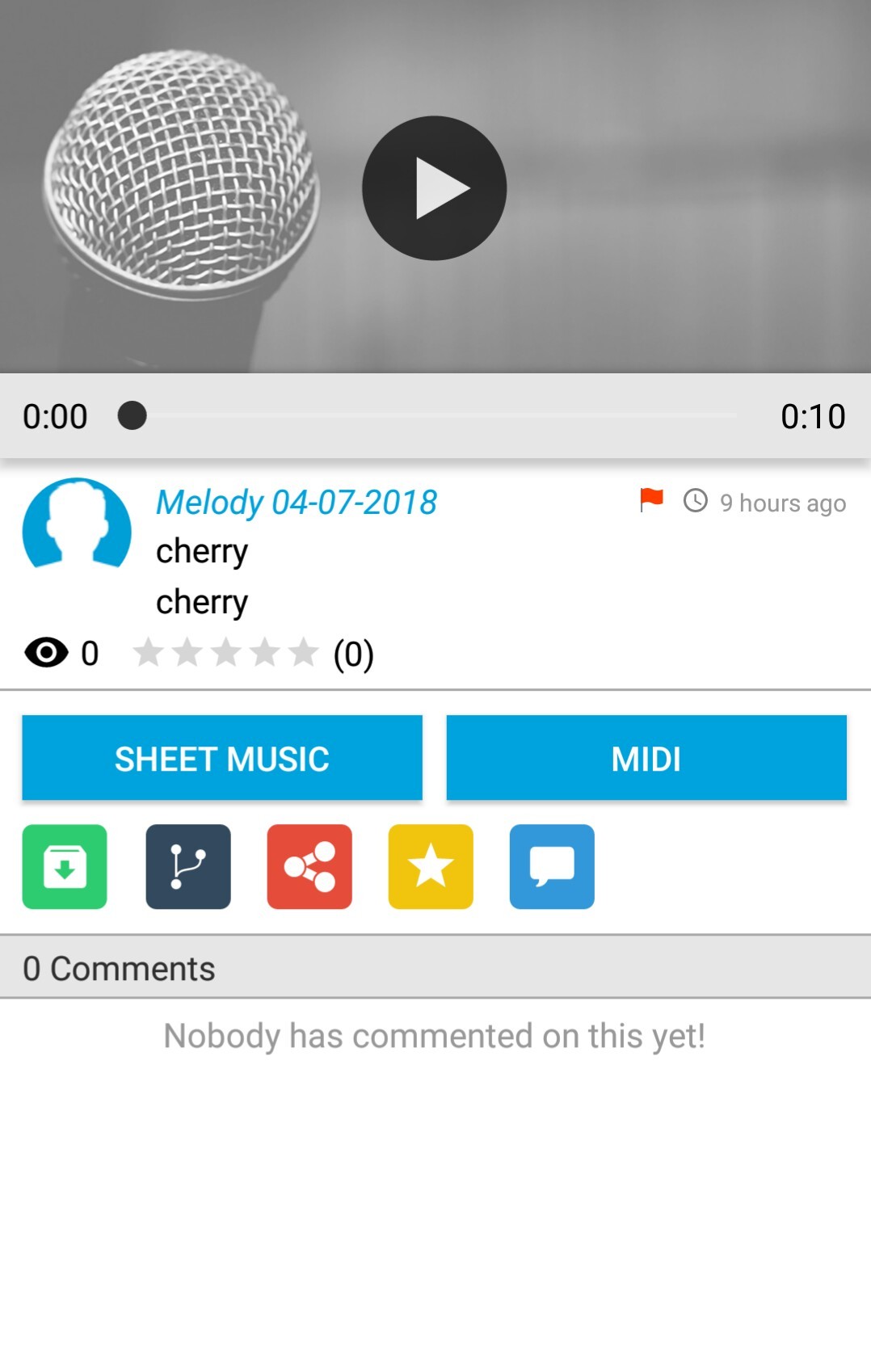Screen dimensions: 871x1372
Task: Add melody to favorites with the star icon
Action: point(431,866)
